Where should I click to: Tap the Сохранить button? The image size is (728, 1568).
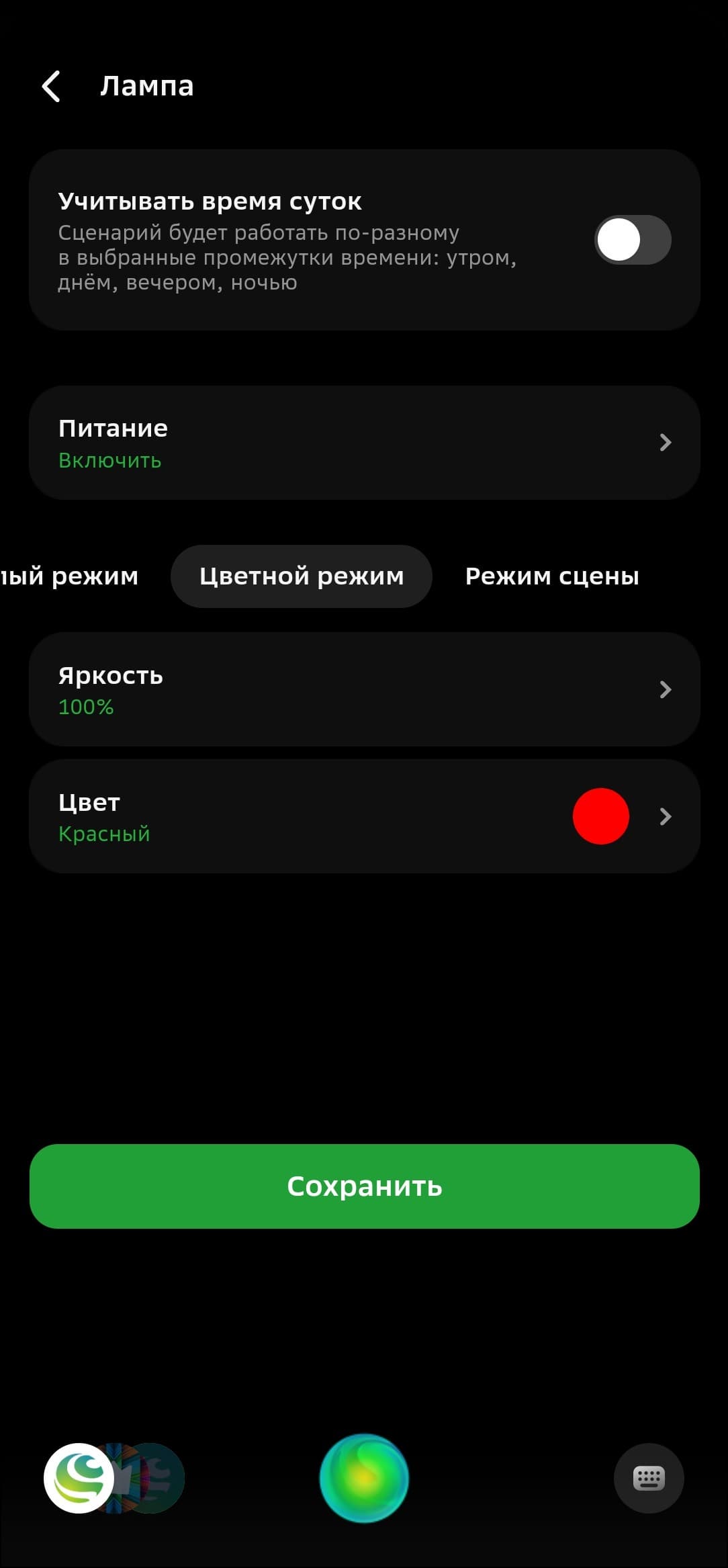point(364,1186)
